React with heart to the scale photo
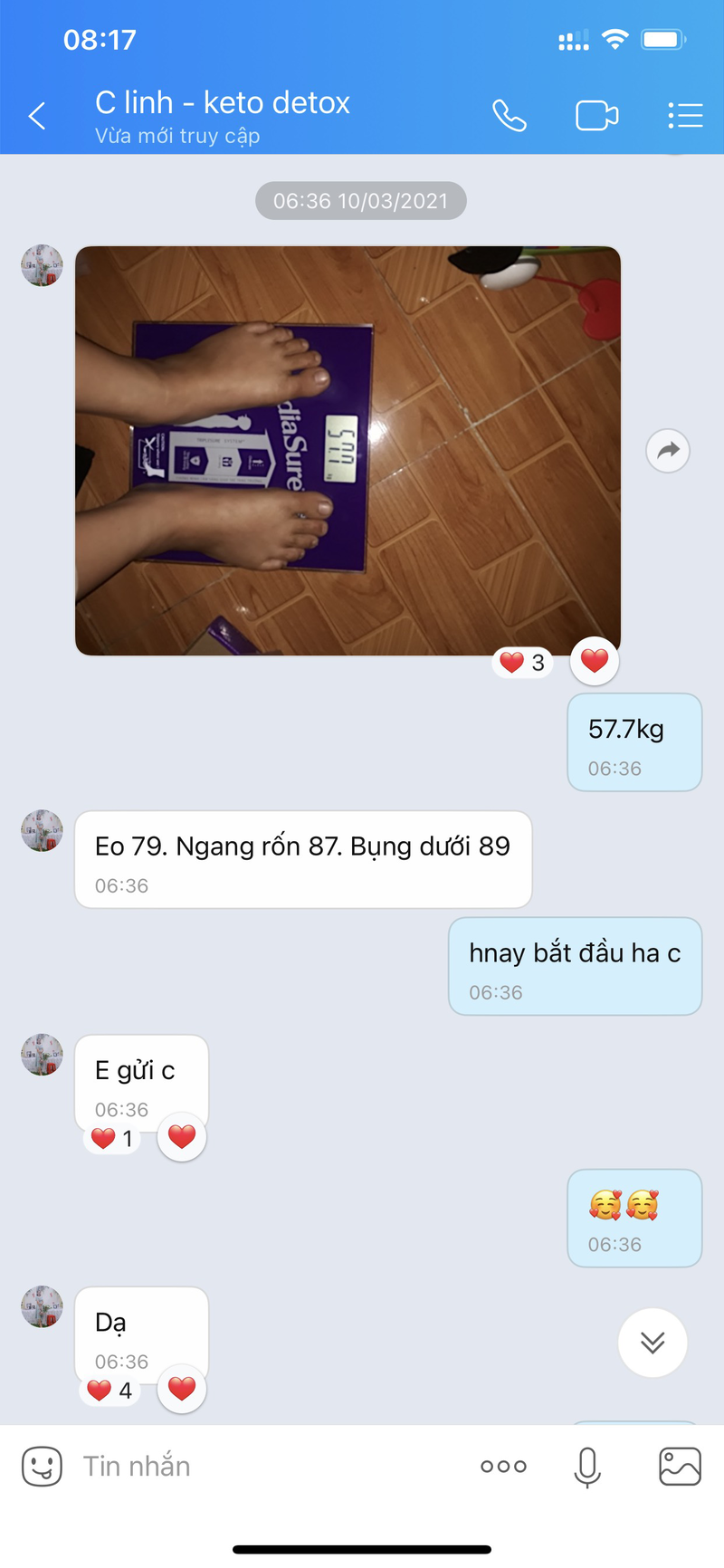This screenshot has height=1568, width=724. (x=595, y=661)
